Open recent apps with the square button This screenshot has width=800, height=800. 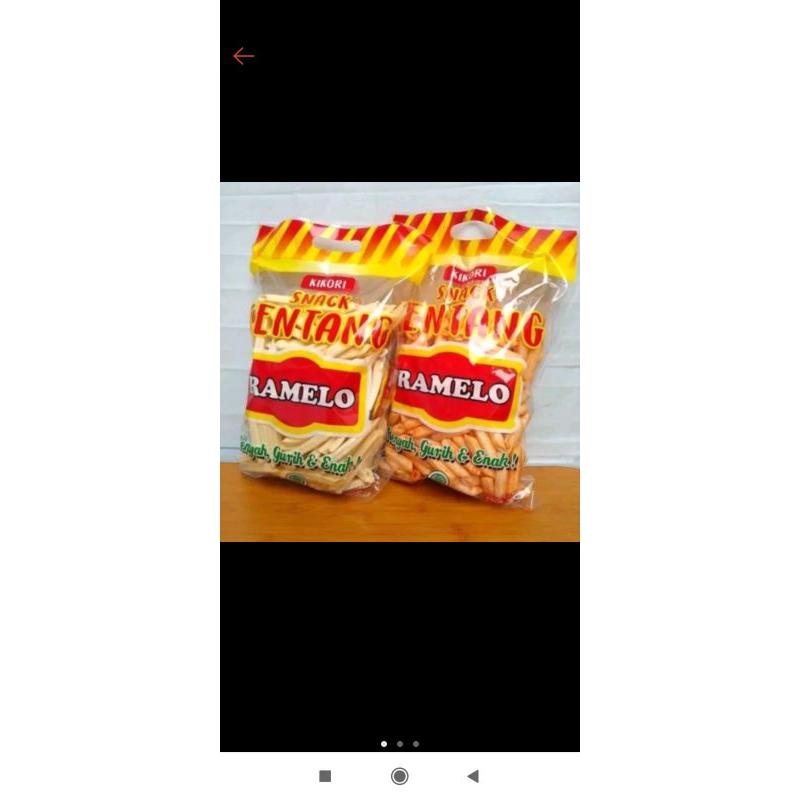[325, 776]
